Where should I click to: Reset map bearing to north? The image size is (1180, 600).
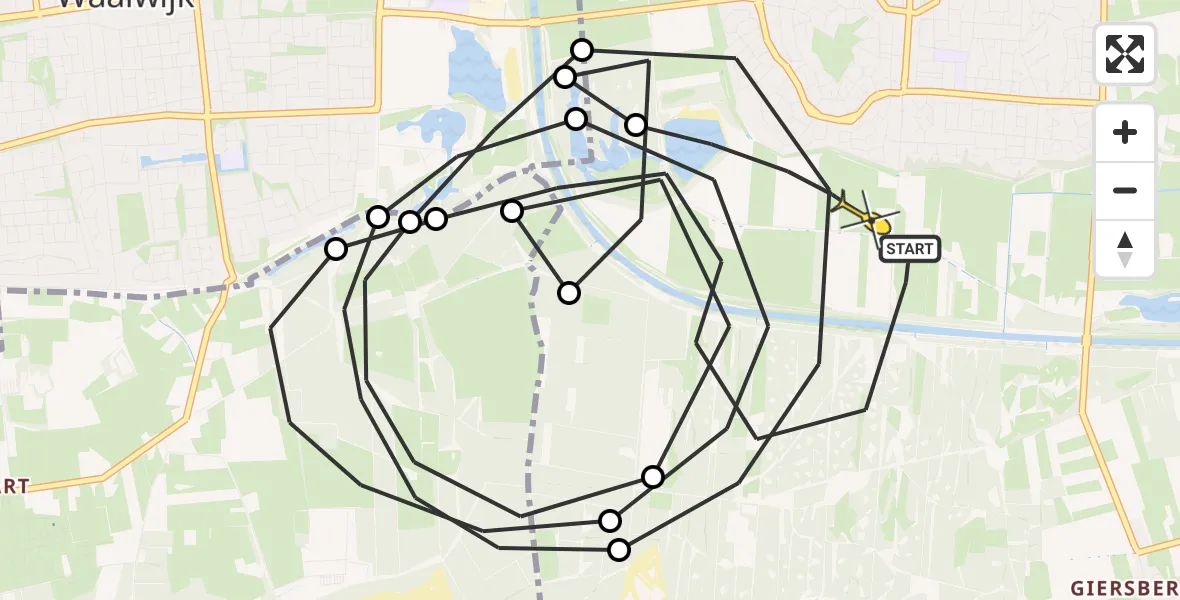(x=1125, y=248)
